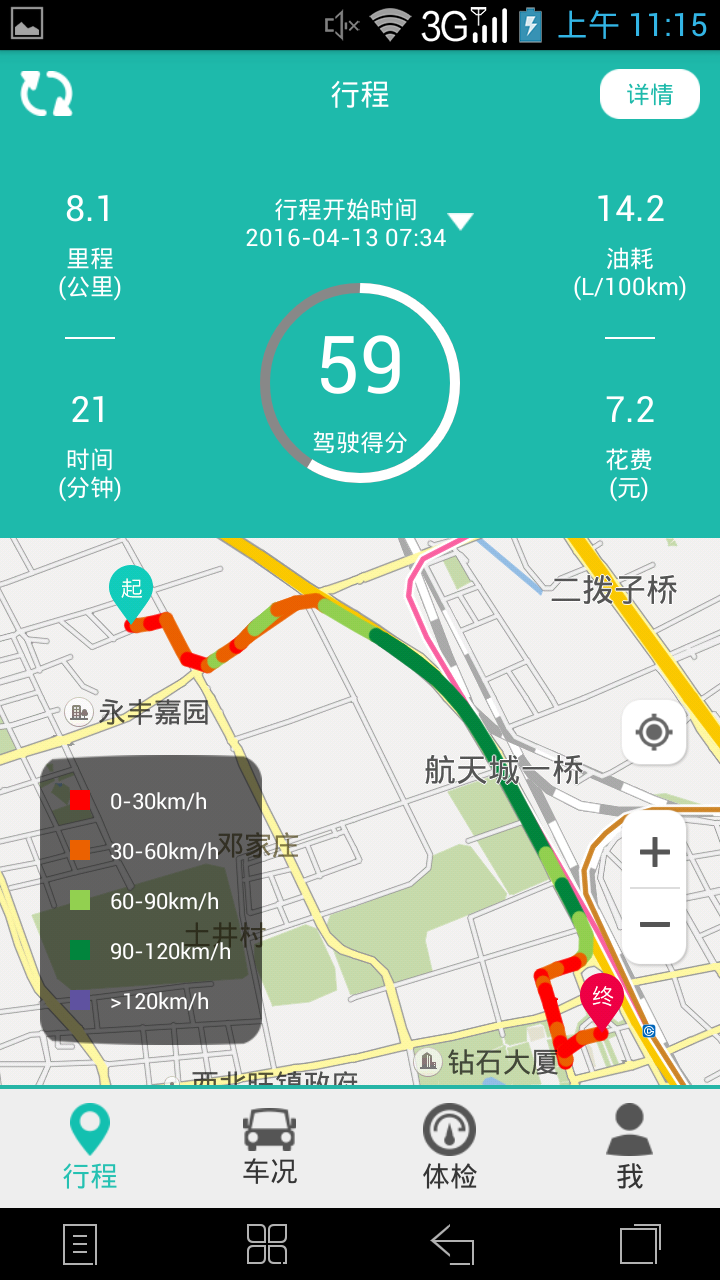This screenshot has width=720, height=1280.
Task: Open the 体检 tab
Action: click(450, 1148)
